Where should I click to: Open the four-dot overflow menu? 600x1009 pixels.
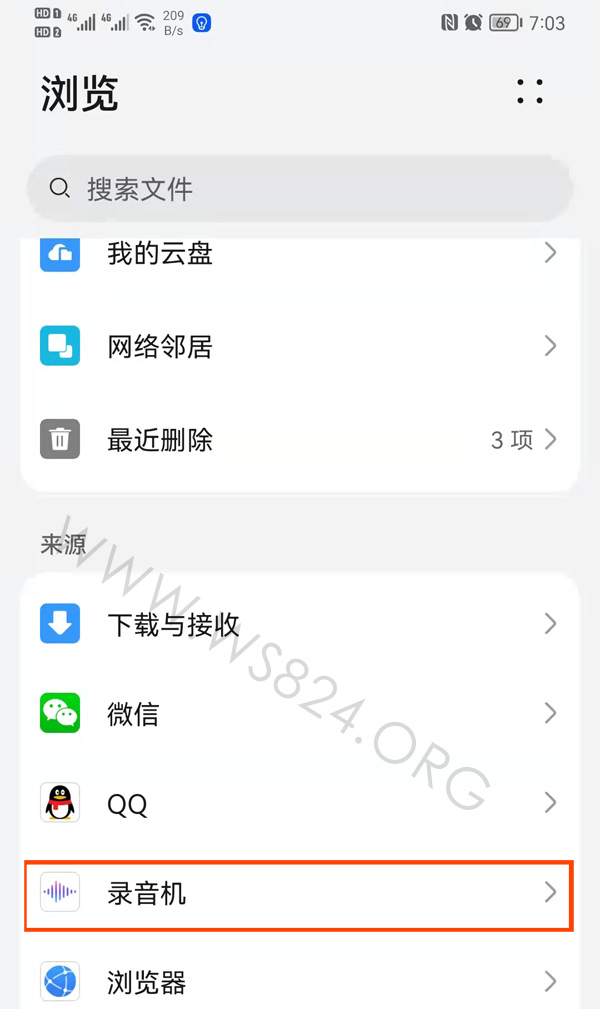529,91
